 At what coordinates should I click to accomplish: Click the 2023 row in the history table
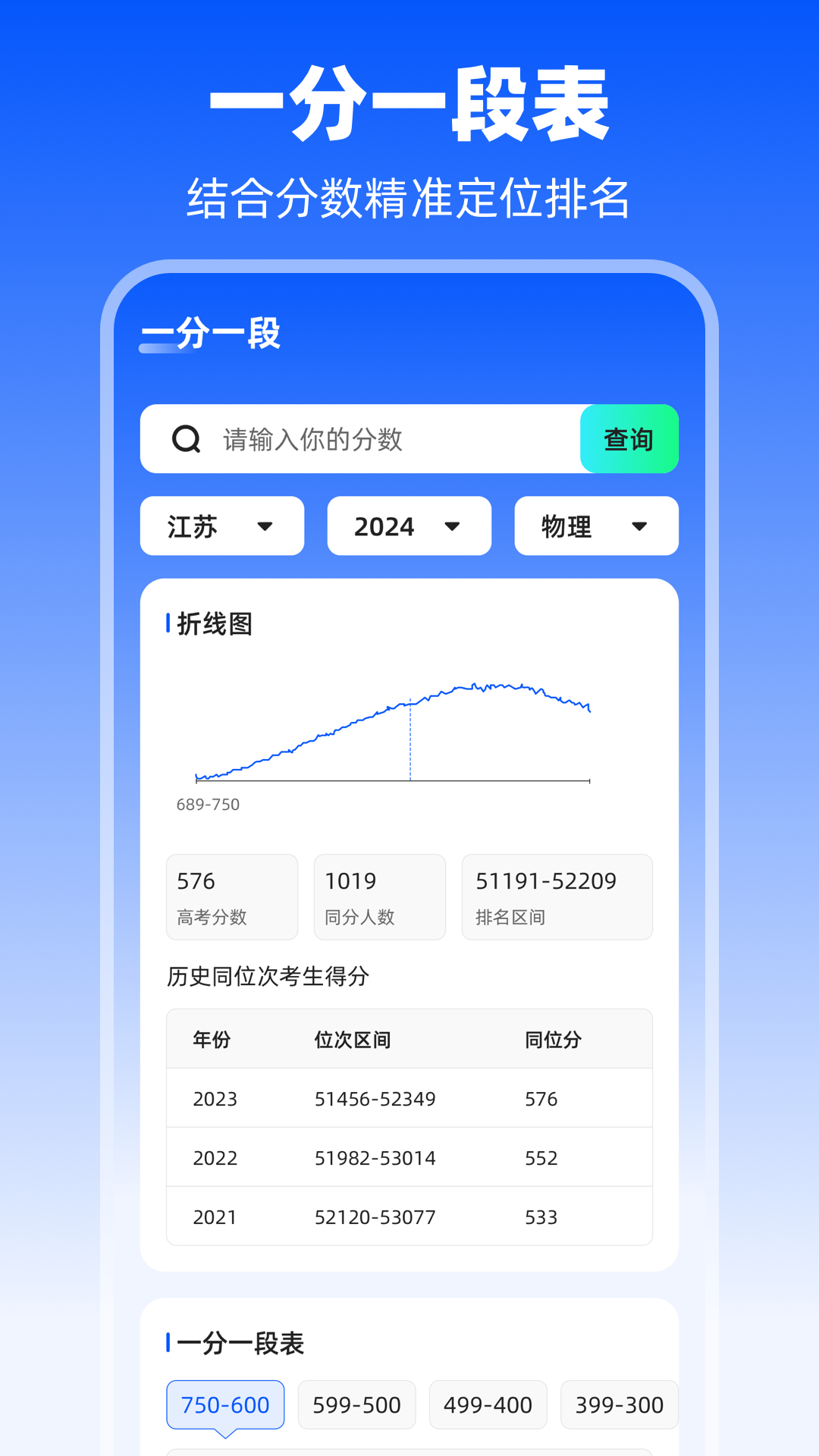(409, 1097)
